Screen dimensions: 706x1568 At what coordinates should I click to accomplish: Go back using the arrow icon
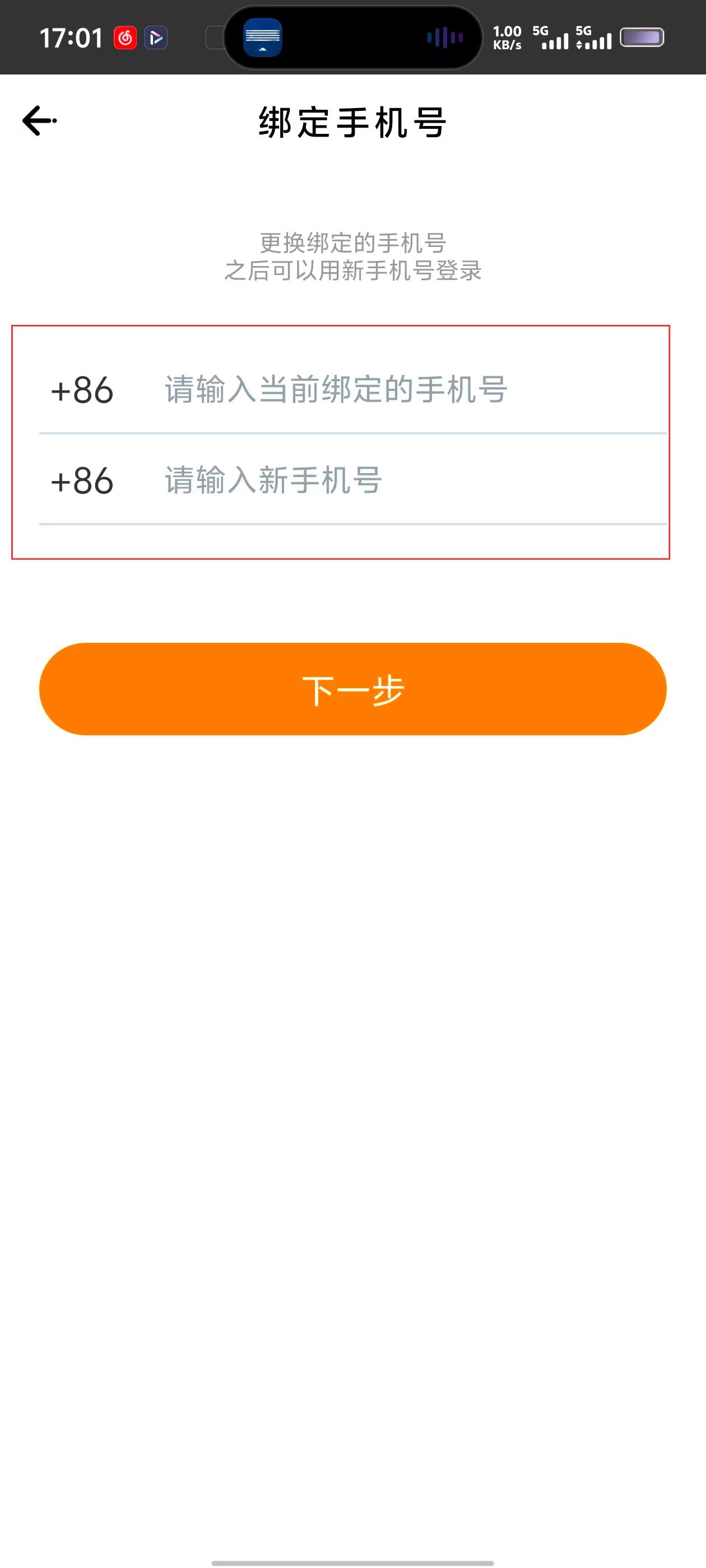[39, 120]
